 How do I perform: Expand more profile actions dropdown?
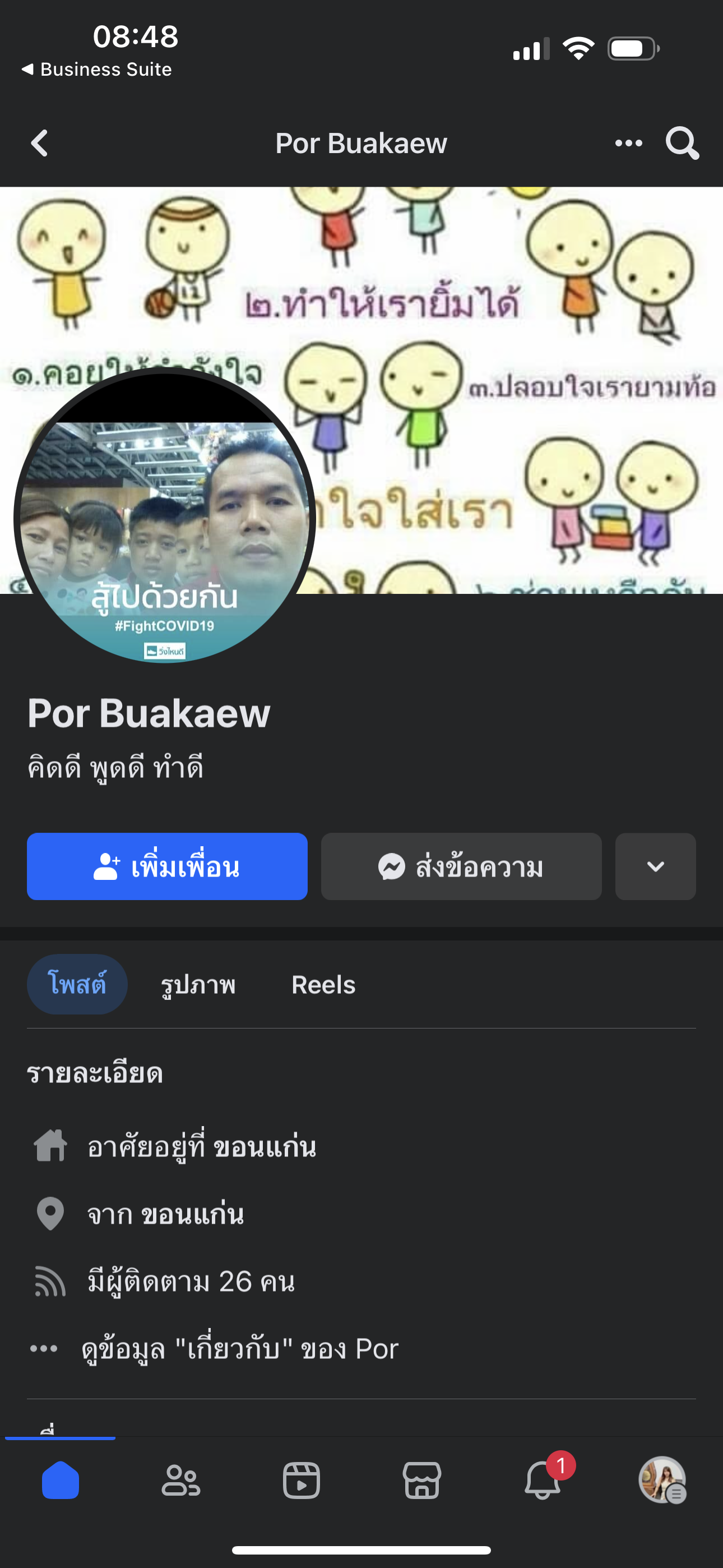point(655,866)
